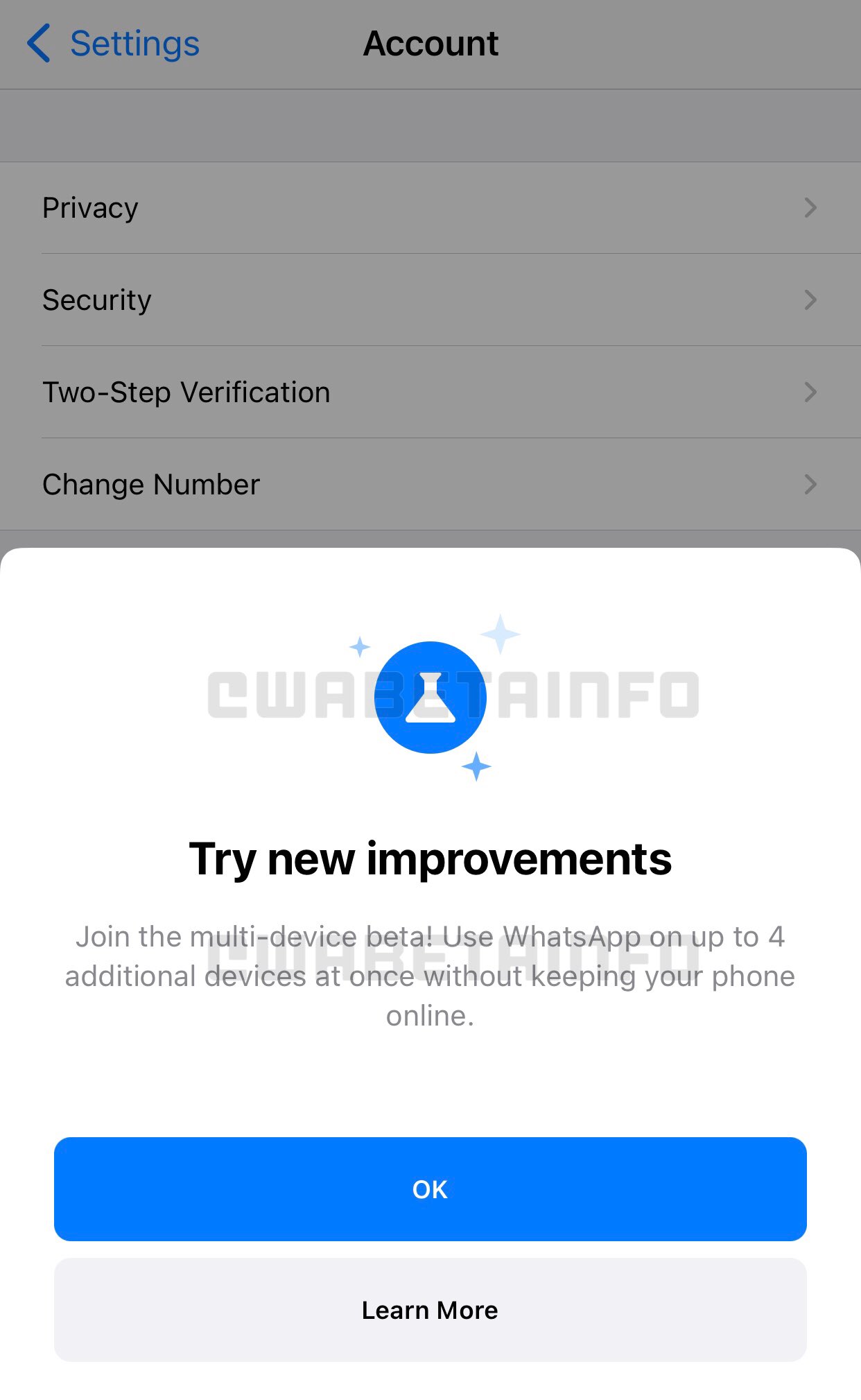Screen dimensions: 861x1400
Task: Select the Account title header
Action: pyautogui.click(x=430, y=43)
